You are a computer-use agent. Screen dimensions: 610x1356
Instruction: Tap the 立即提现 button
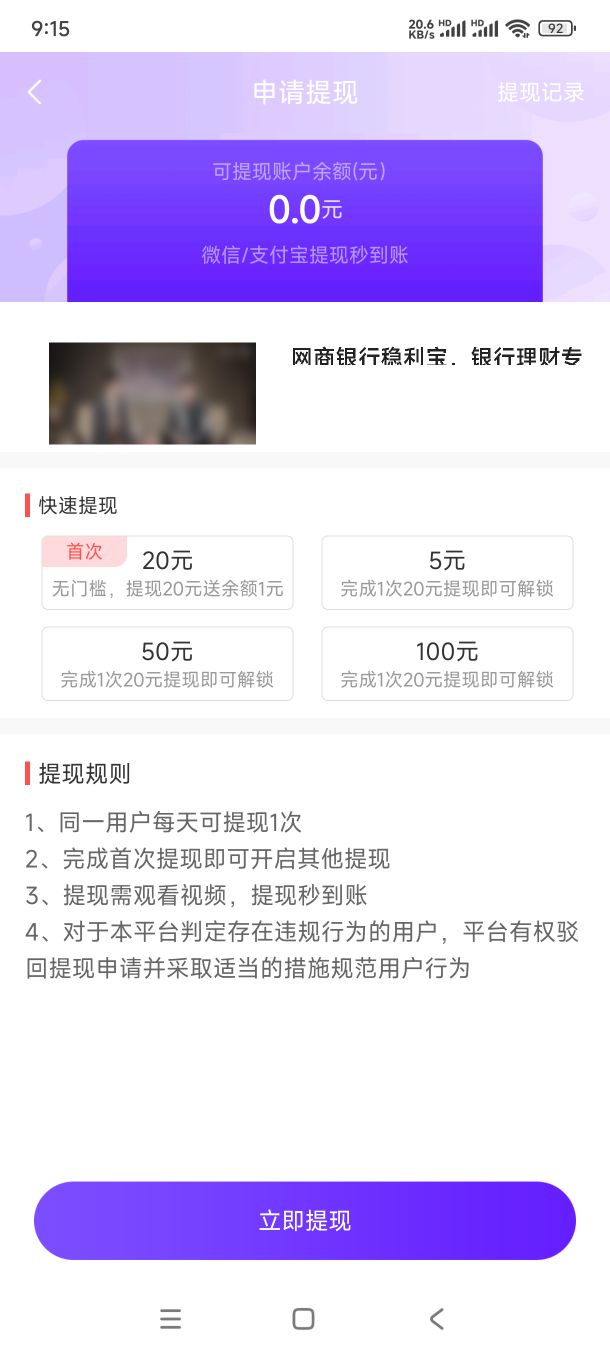305,1221
